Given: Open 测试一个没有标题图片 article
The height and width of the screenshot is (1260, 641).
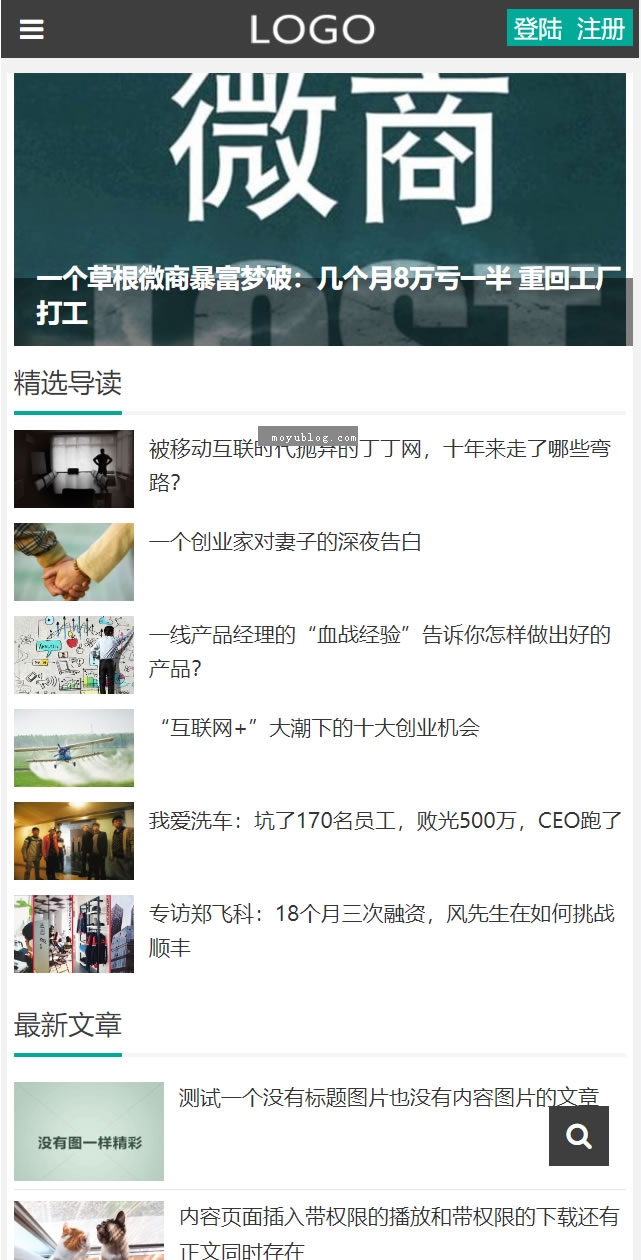Looking at the screenshot, I should pos(389,1097).
